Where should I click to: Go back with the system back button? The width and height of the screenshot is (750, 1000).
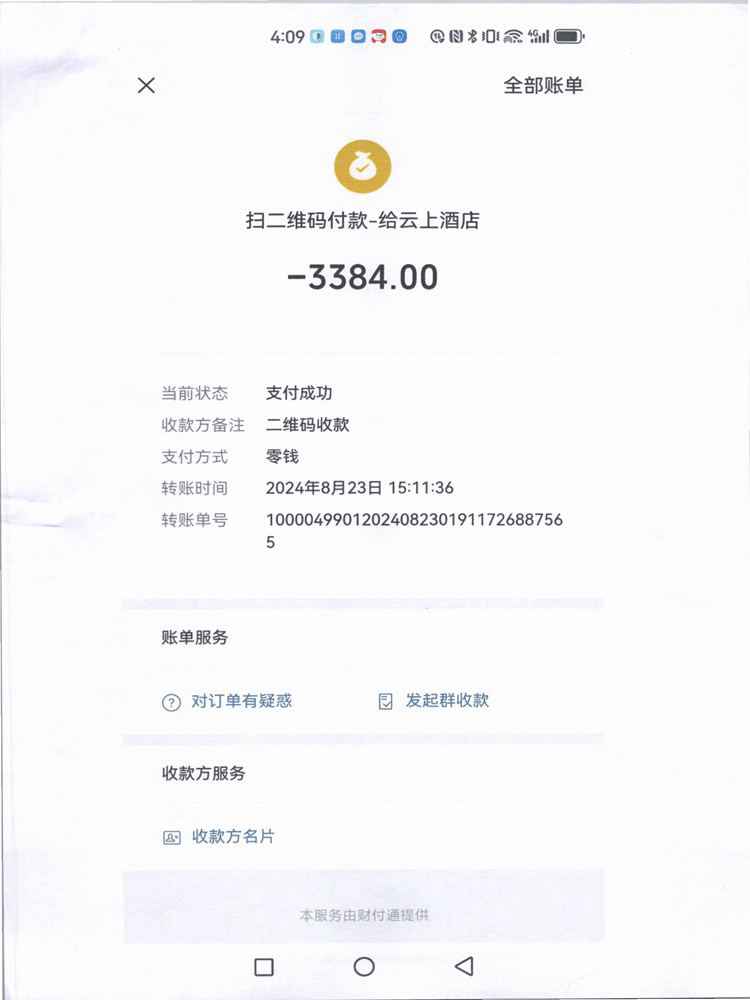pyautogui.click(x=463, y=966)
